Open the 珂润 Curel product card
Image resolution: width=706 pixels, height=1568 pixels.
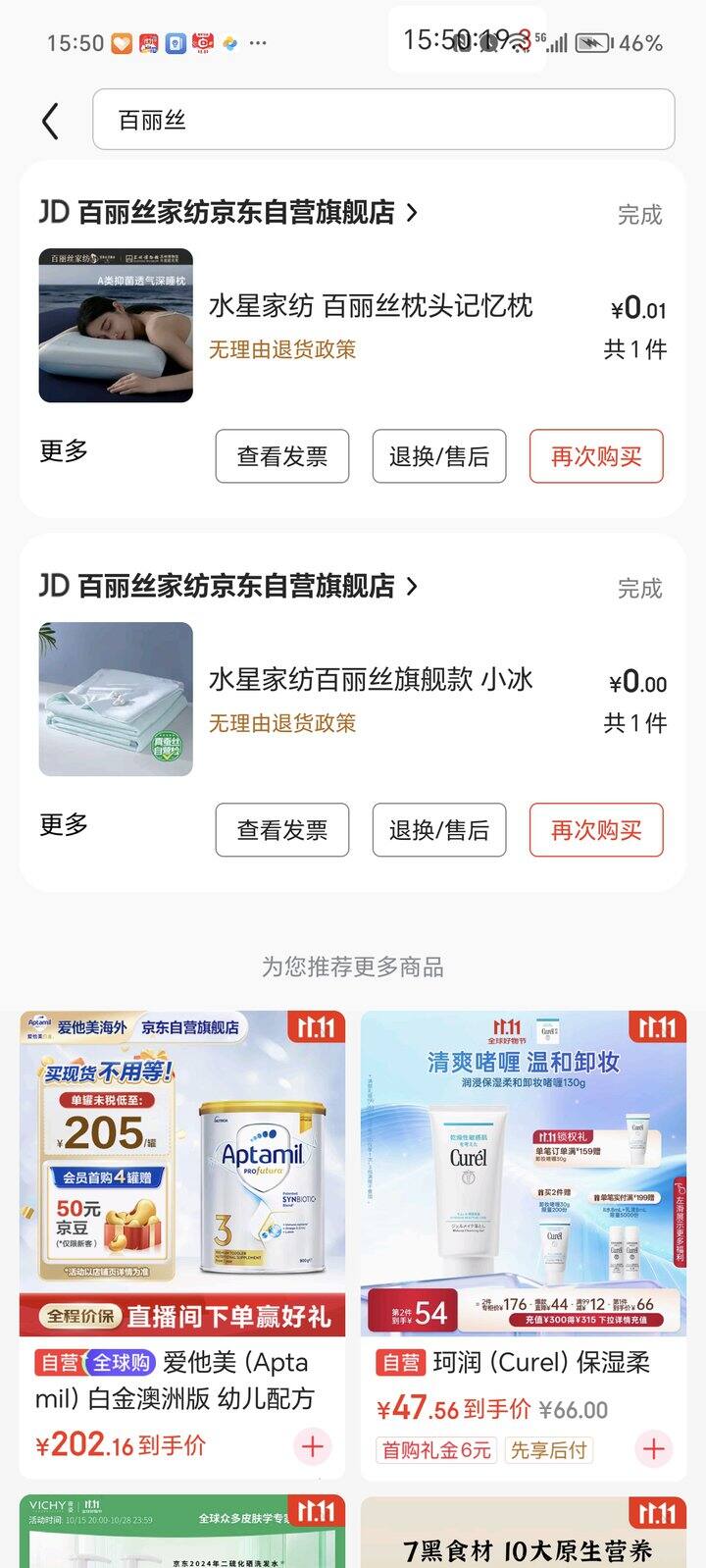(x=524, y=1177)
